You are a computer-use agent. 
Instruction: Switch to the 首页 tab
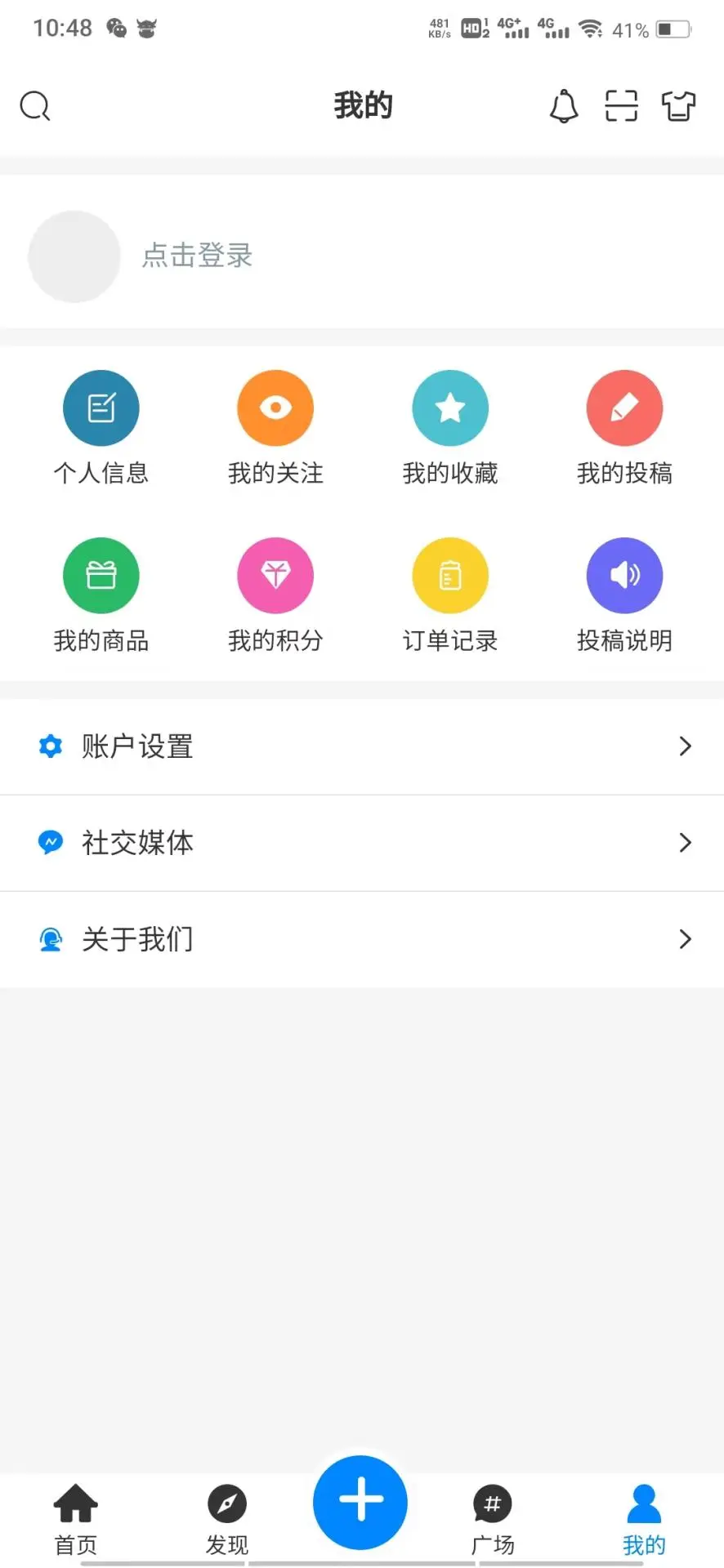click(x=75, y=1517)
